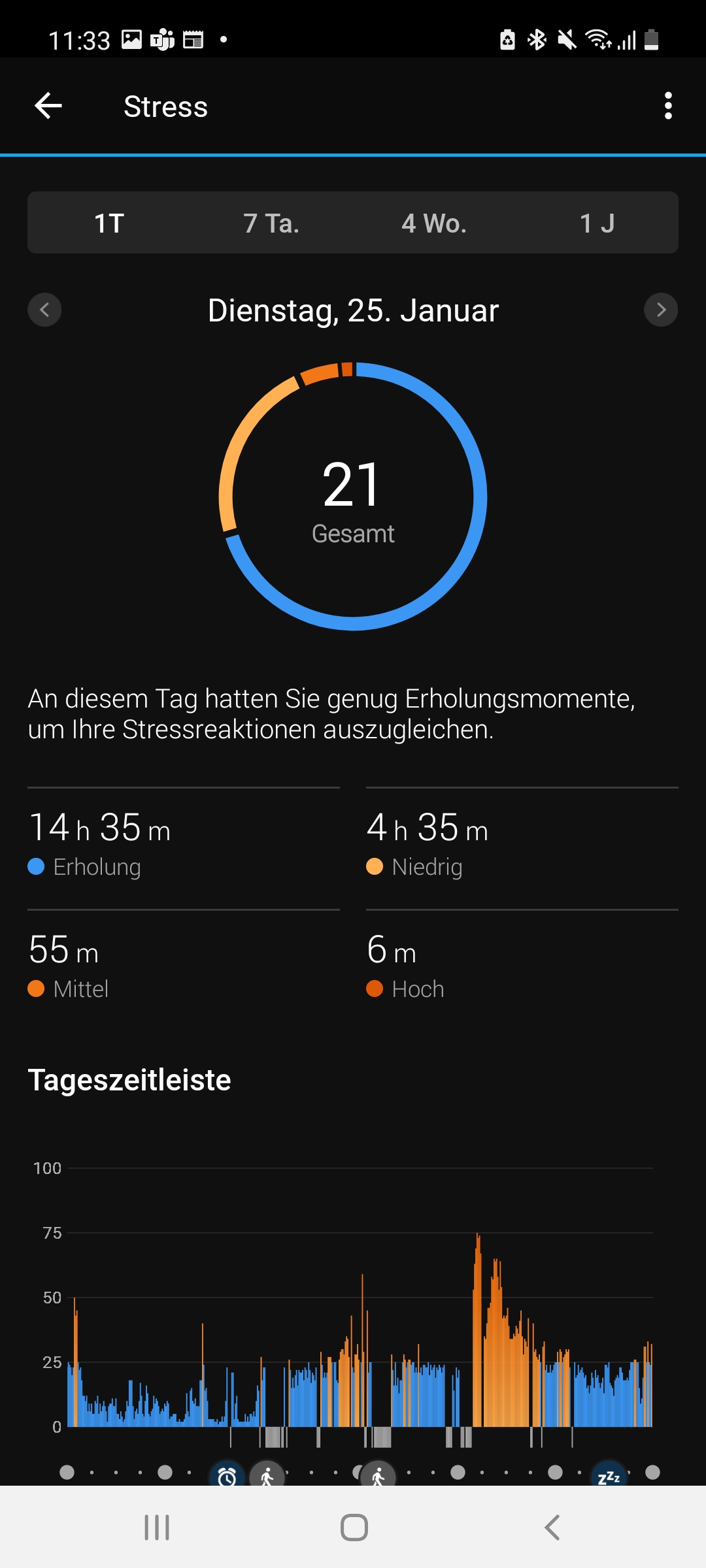
Task: Open recent apps from the navigation bar
Action: click(157, 1527)
